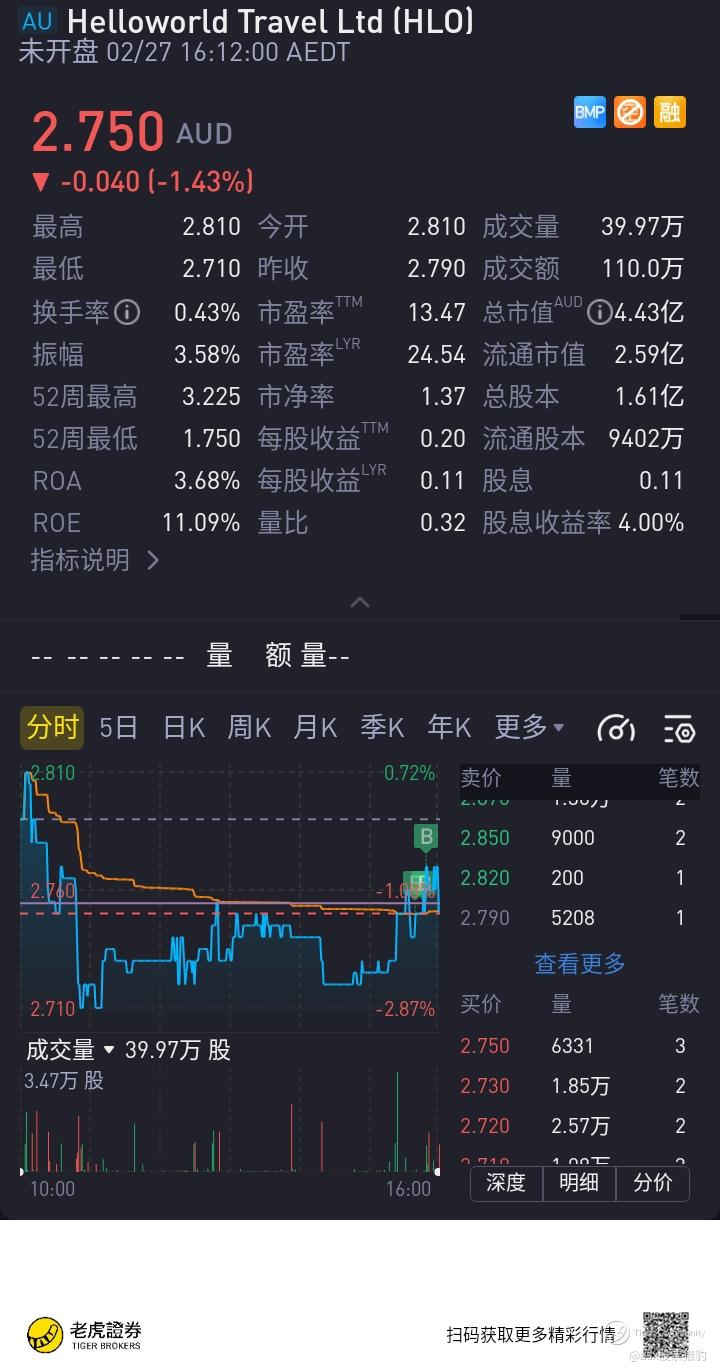
Task: Switch to the 周K chart
Action: pos(249,727)
